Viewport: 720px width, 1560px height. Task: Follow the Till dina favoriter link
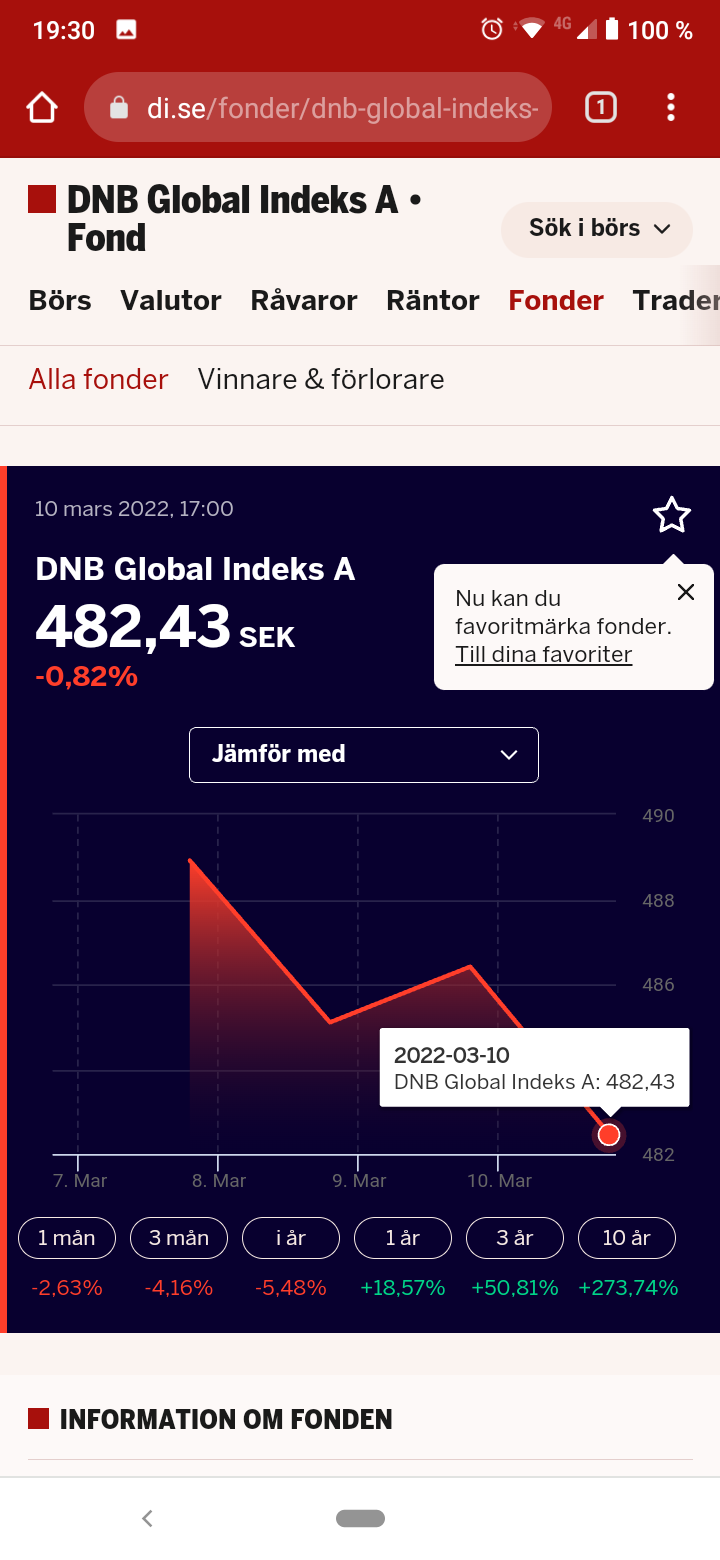point(544,655)
